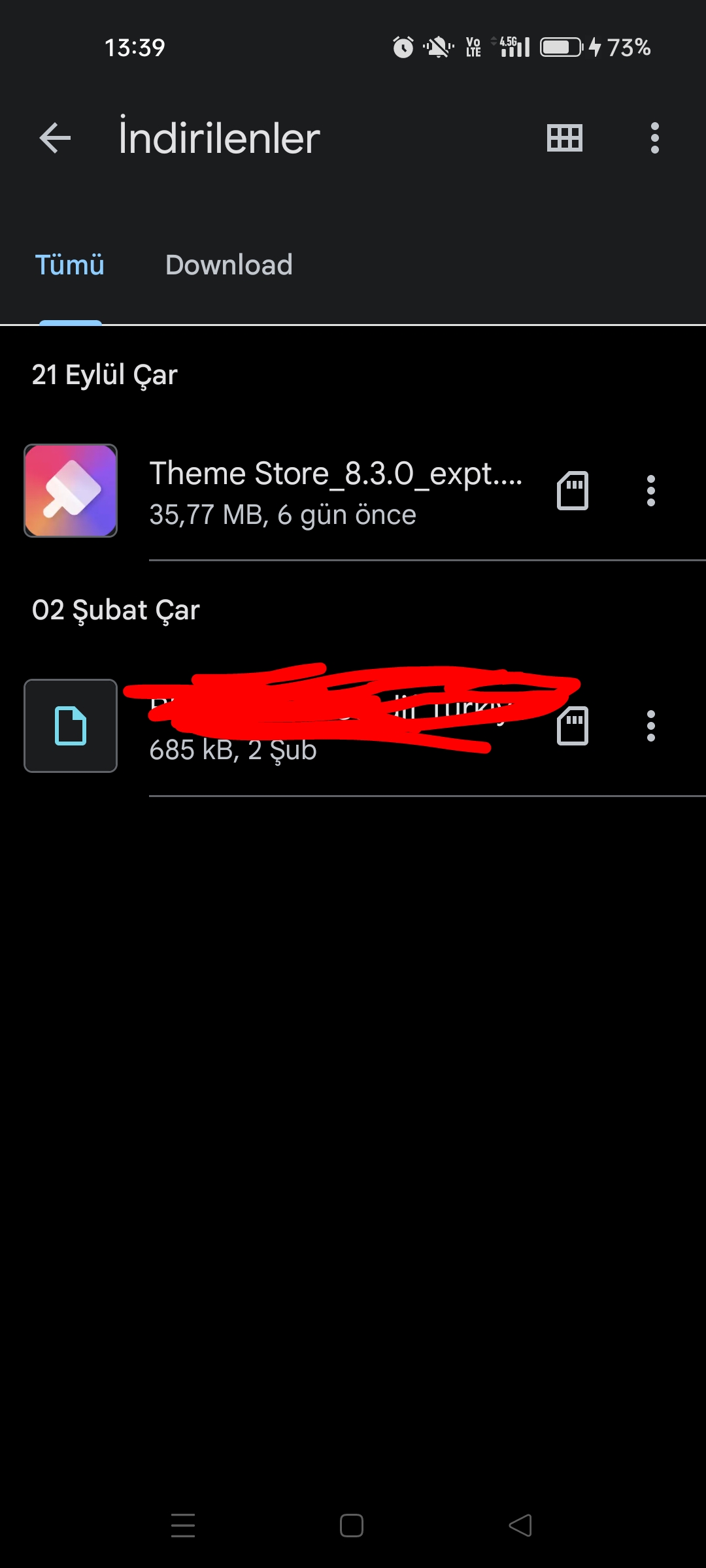Screen dimensions: 706x1568
Task: Open the 685 kB file from 2 Şub
Action: pyautogui.click(x=353, y=727)
